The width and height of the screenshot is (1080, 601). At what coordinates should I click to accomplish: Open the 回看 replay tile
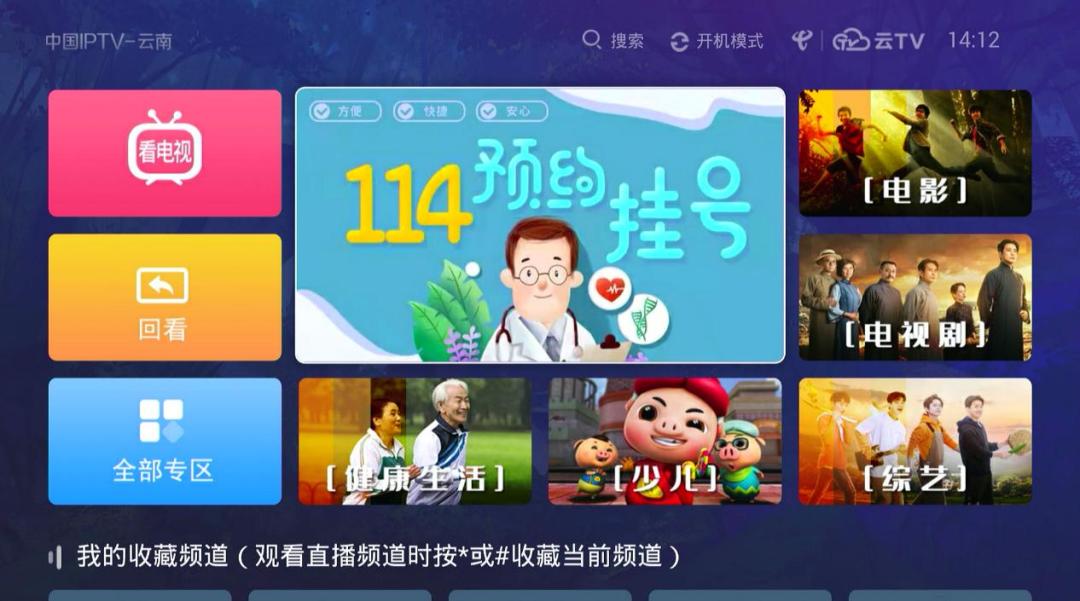(x=165, y=297)
